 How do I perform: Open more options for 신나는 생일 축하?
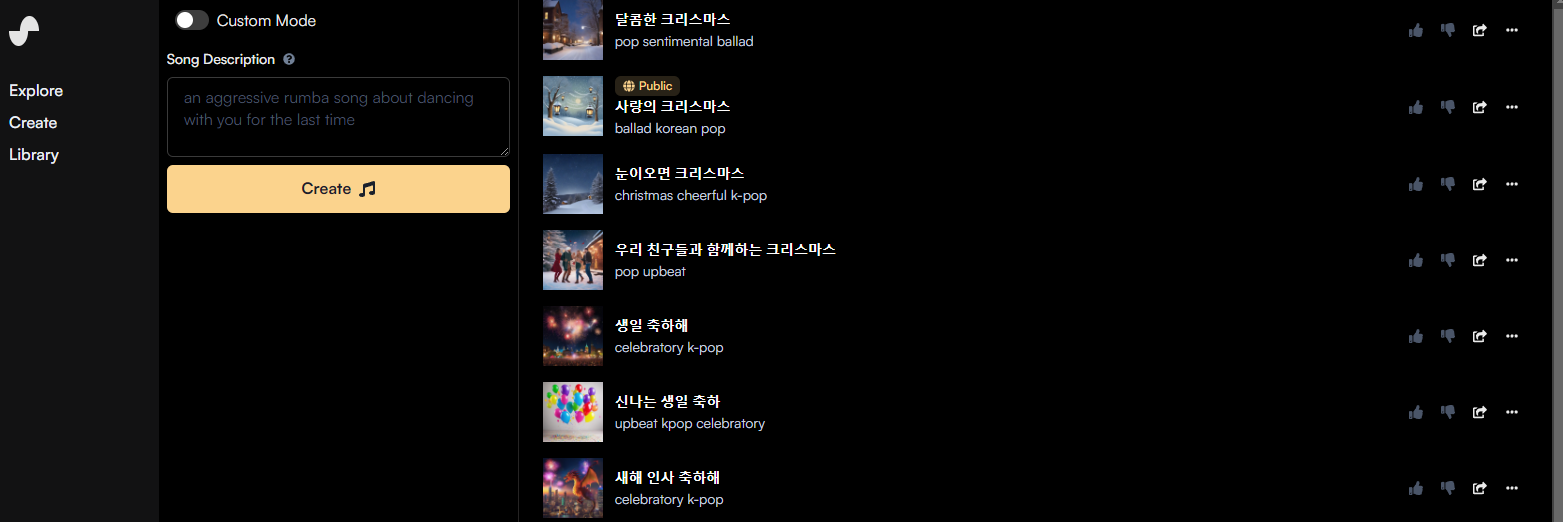coord(1511,412)
